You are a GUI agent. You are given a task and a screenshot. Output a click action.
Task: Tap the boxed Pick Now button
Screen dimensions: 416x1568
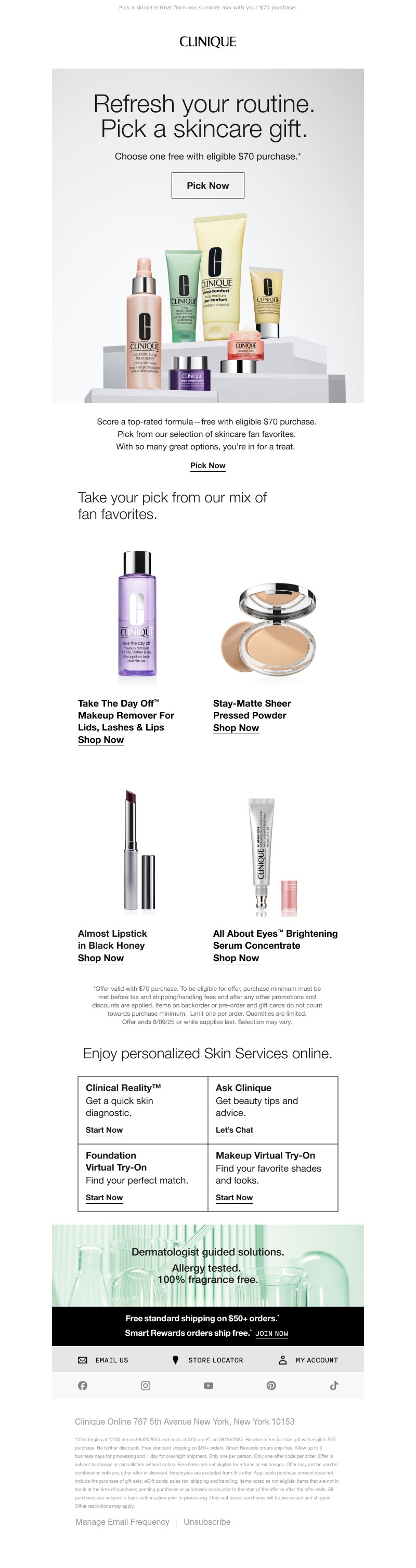pos(207,185)
